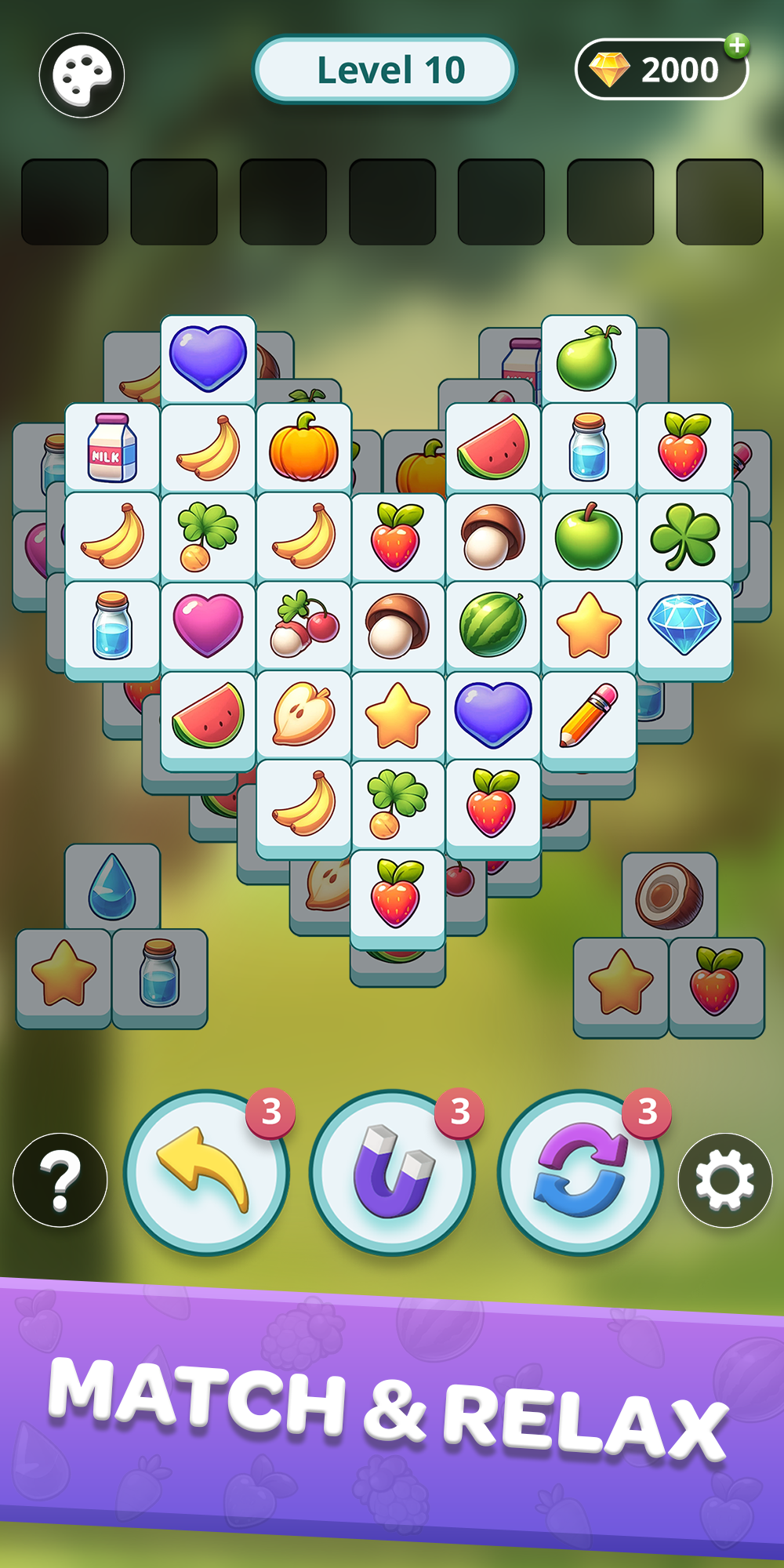The width and height of the screenshot is (784, 1568).
Task: Select the radish and cherries tile
Action: tap(303, 625)
